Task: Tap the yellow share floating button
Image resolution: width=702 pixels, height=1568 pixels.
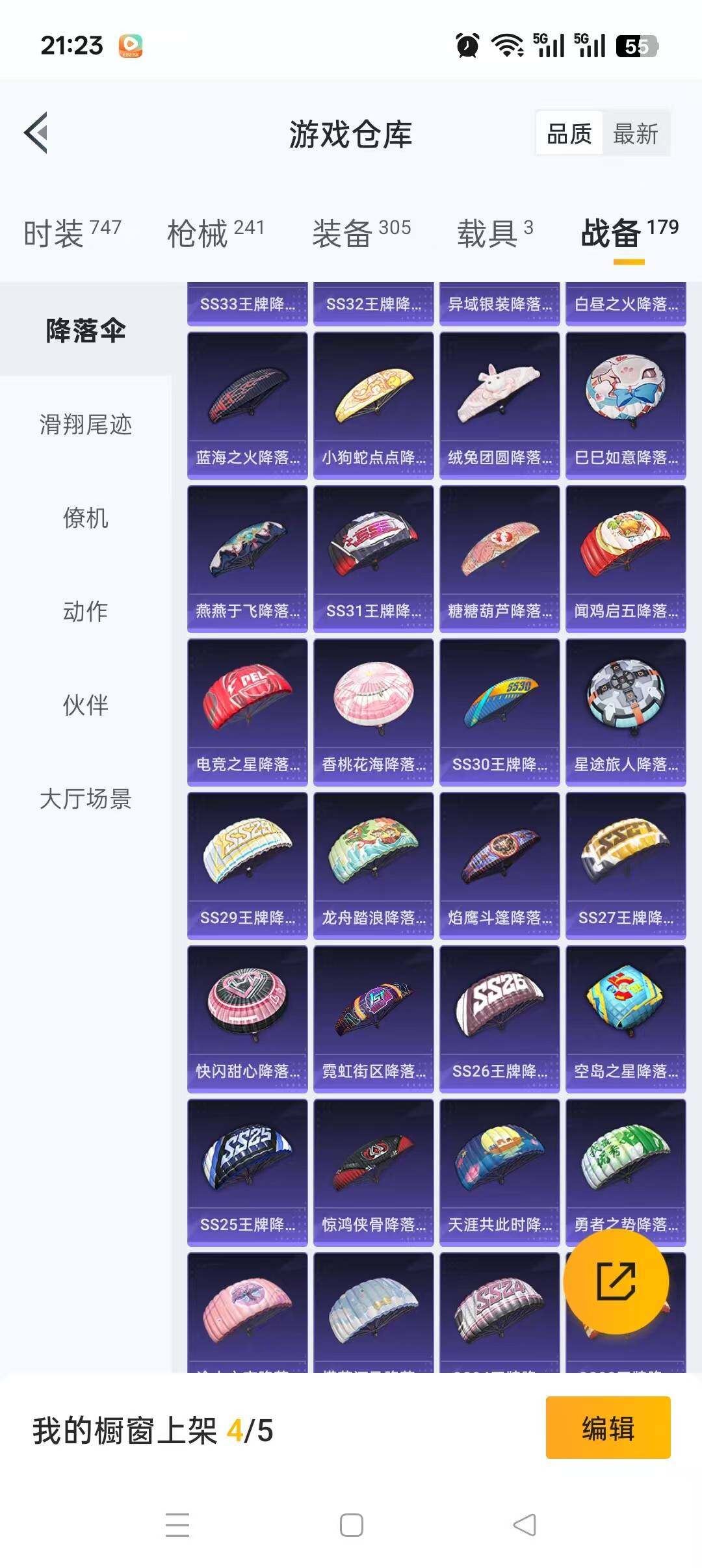Action: coord(616,1281)
